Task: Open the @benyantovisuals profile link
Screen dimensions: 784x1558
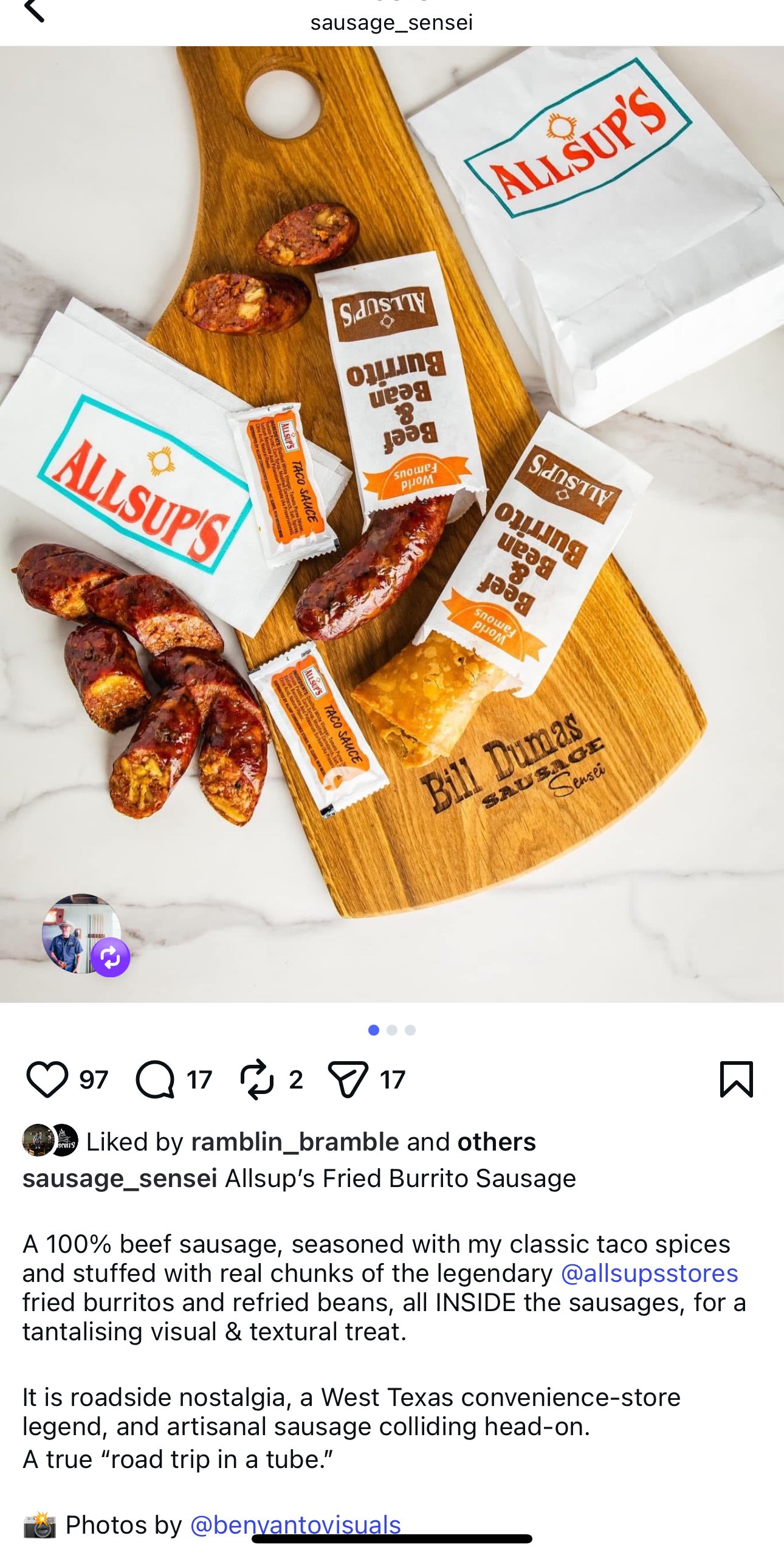Action: pos(295,1525)
